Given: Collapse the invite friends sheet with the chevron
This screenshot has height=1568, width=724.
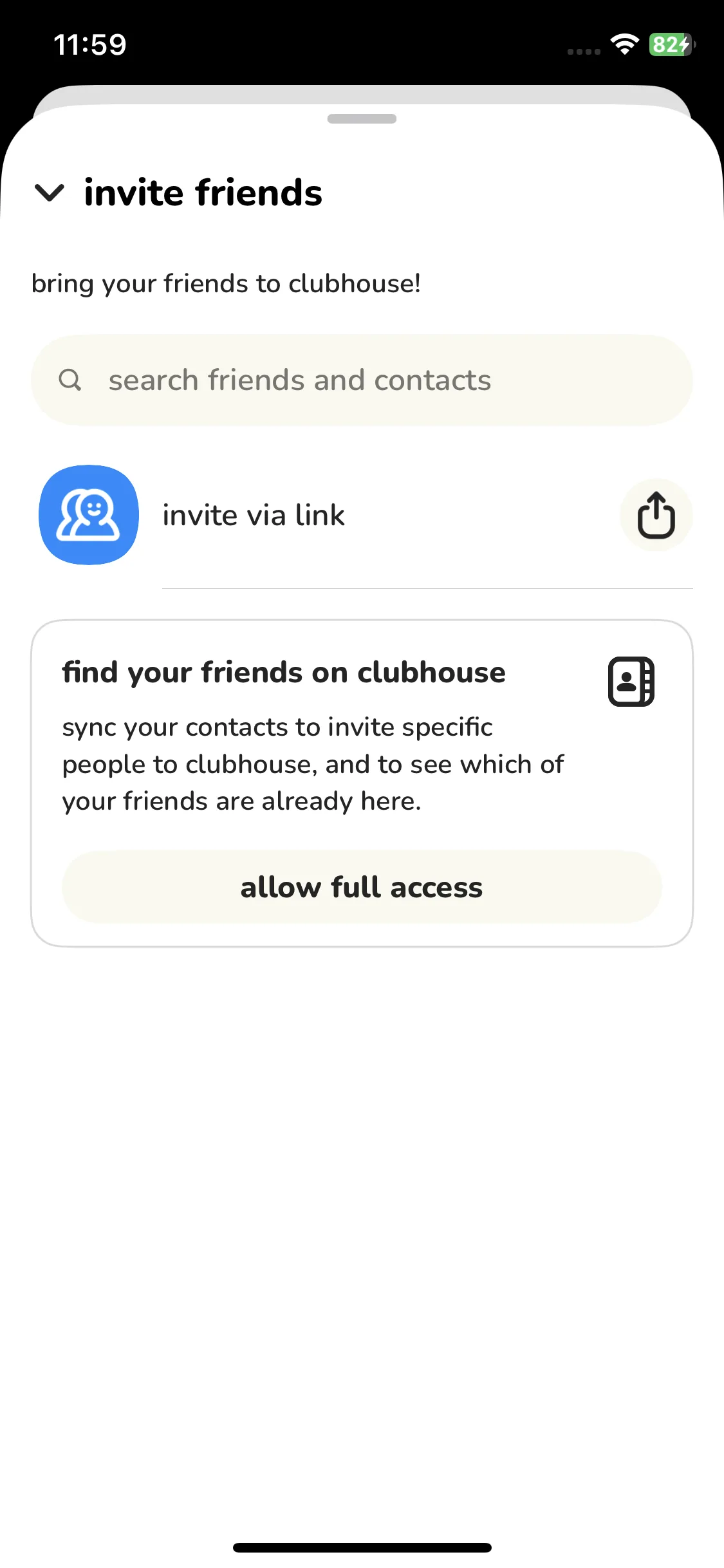Looking at the screenshot, I should [50, 192].
